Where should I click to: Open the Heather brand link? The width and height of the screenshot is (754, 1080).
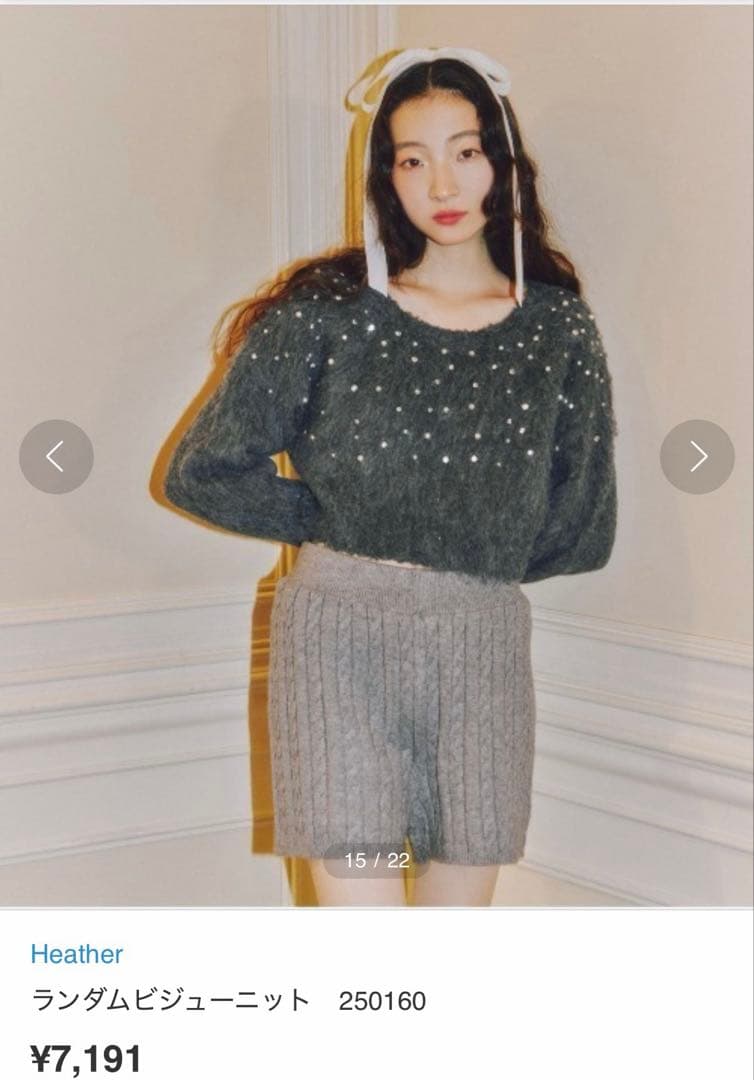pos(76,954)
